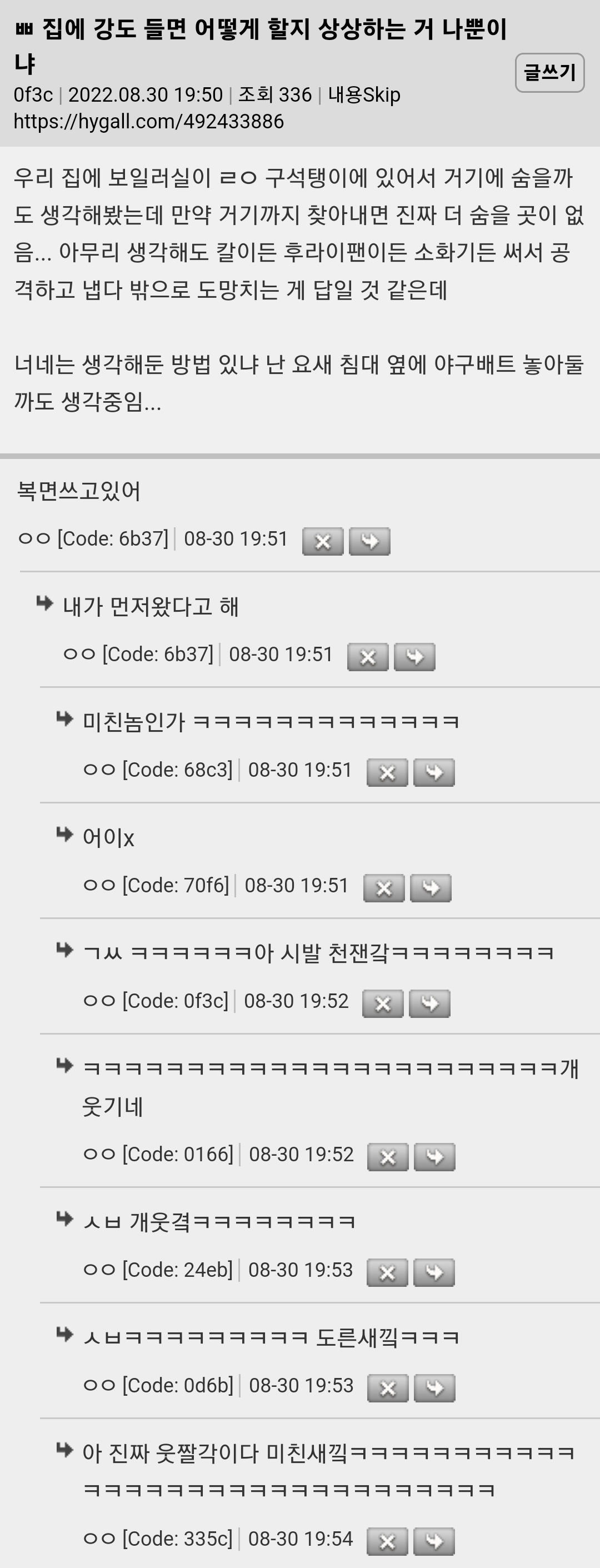This screenshot has width=600, height=1568.
Task: Reply to the comment by Code 70f6
Action: (x=430, y=888)
